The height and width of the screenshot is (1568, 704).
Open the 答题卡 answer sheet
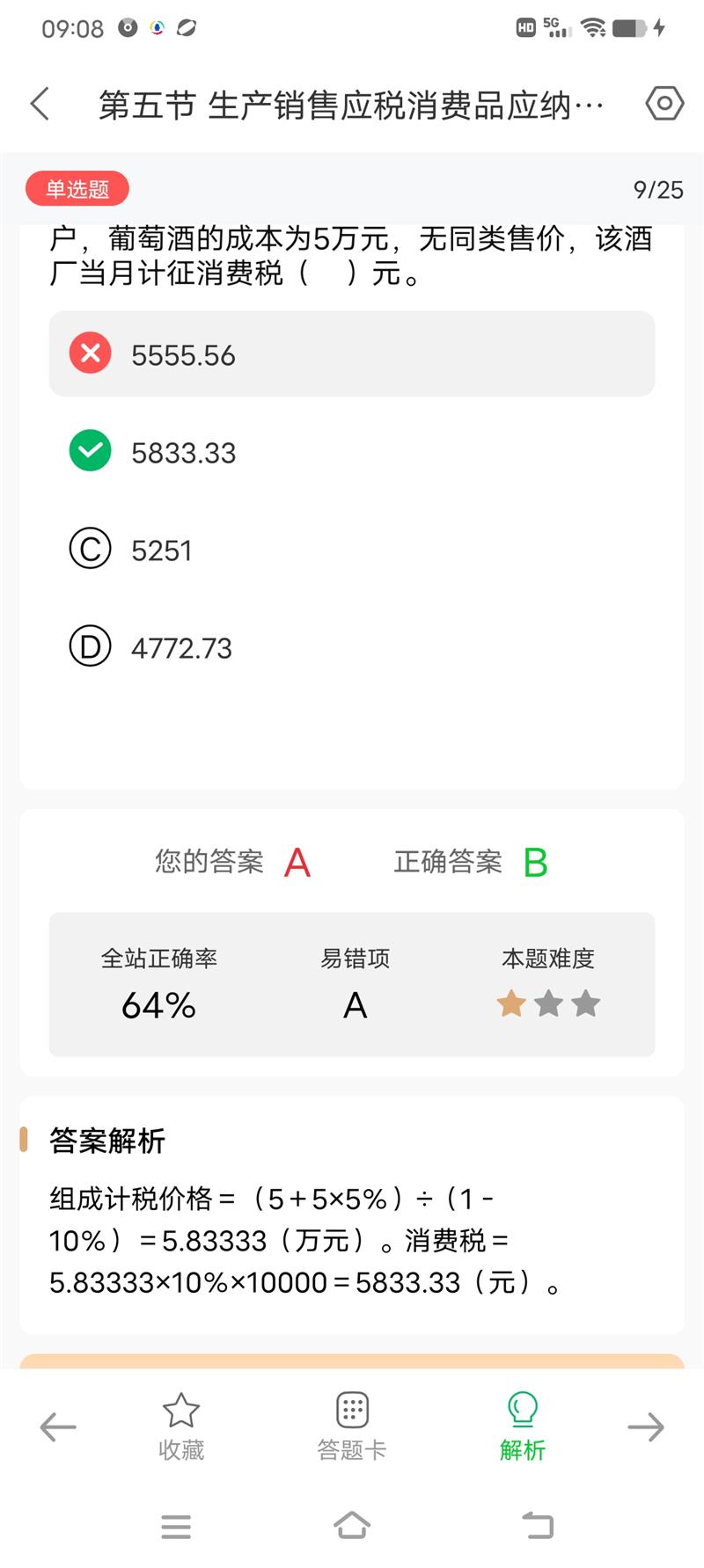point(352,1426)
